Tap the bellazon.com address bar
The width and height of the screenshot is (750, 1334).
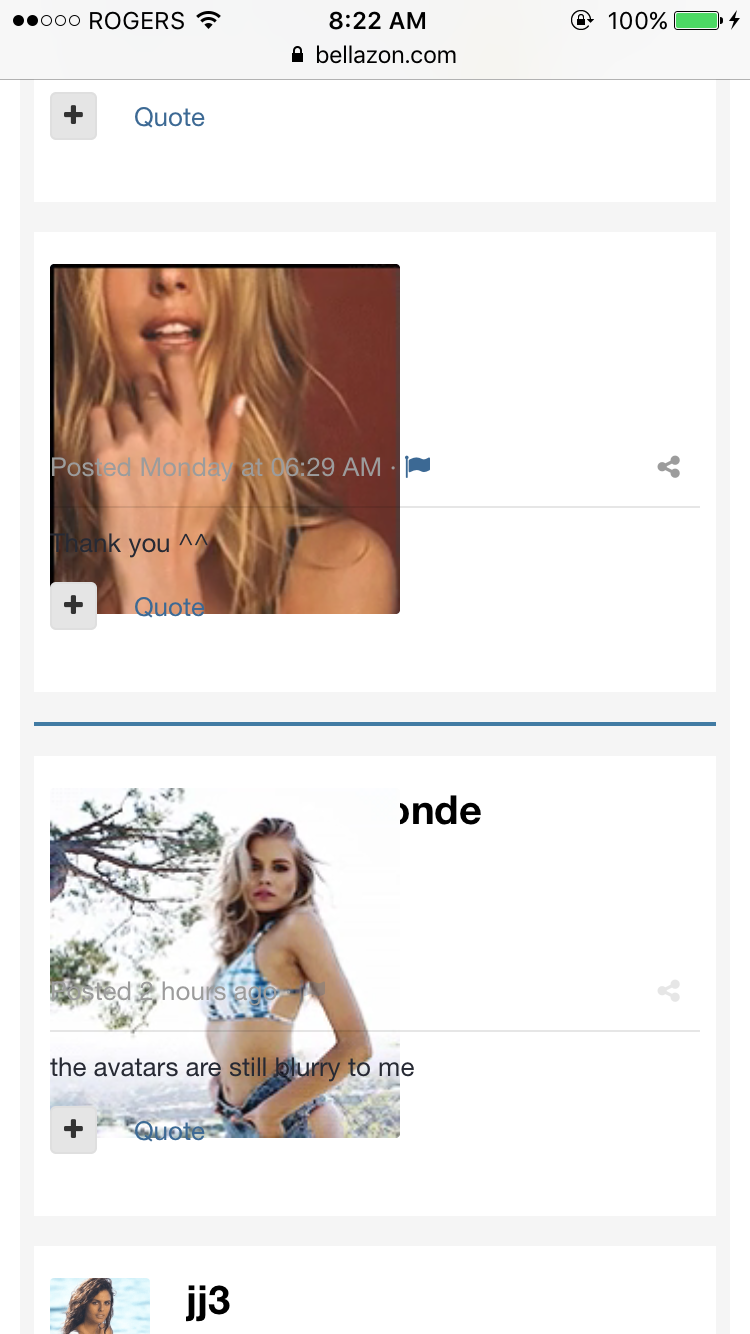(x=375, y=55)
